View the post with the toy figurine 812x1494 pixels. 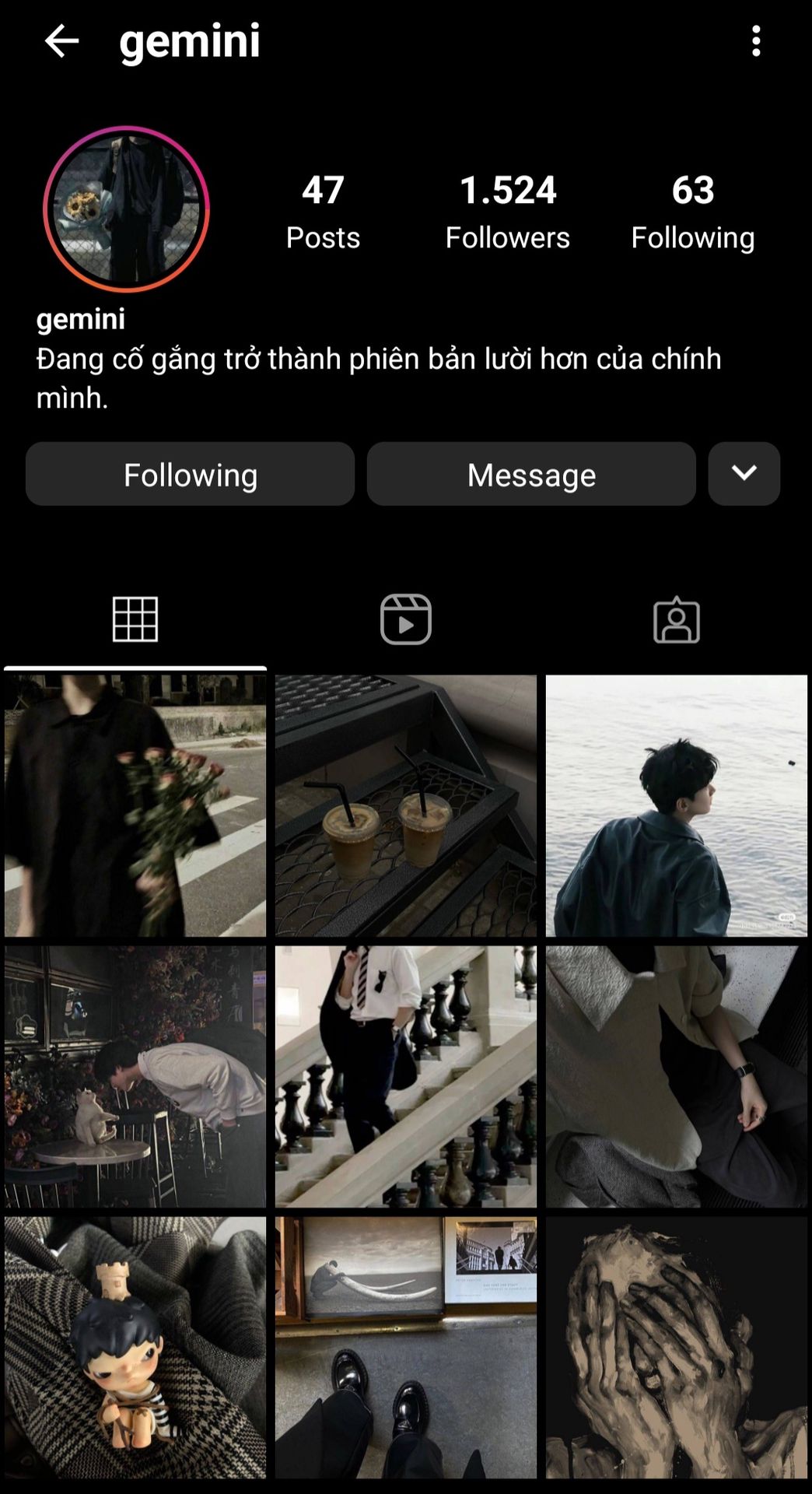(135, 1348)
